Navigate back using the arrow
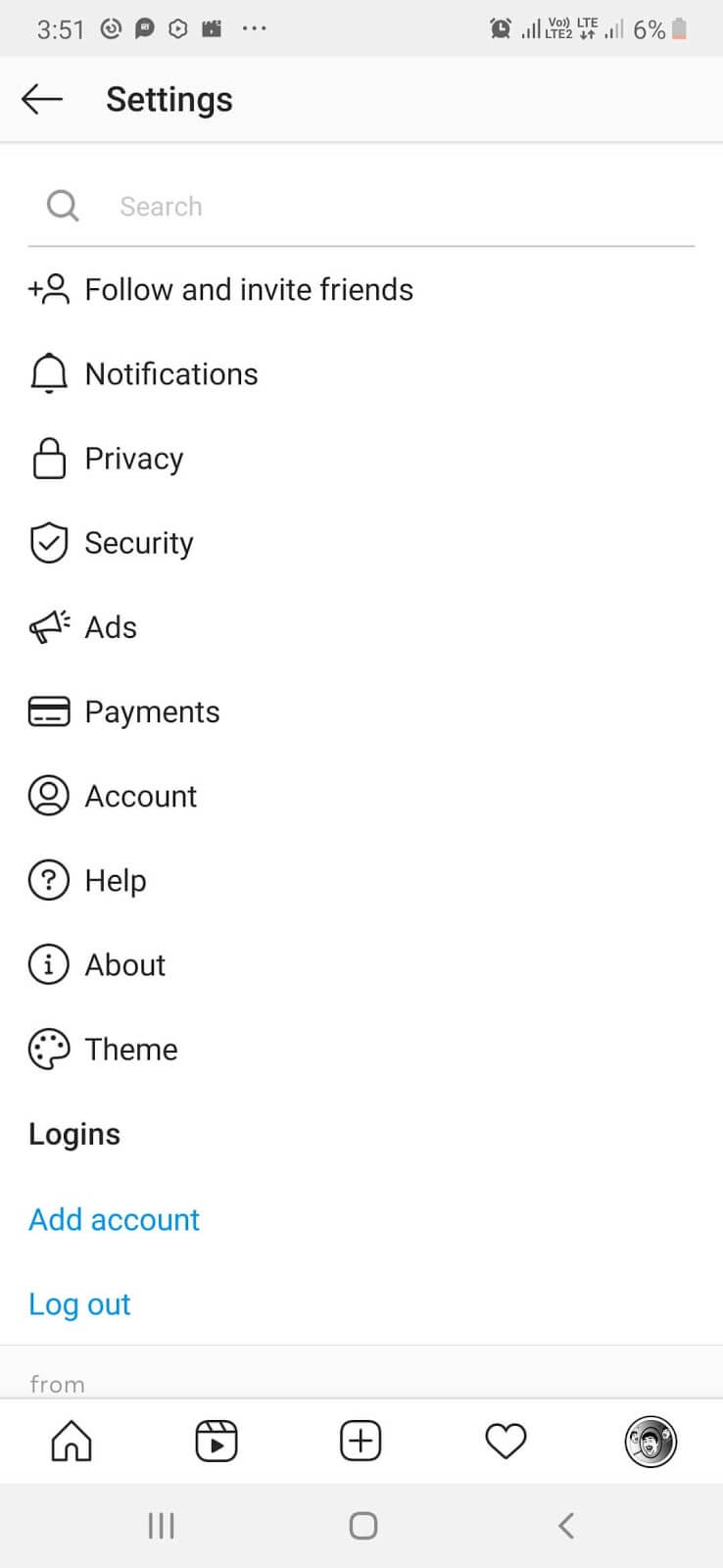This screenshot has width=723, height=1568. (41, 98)
